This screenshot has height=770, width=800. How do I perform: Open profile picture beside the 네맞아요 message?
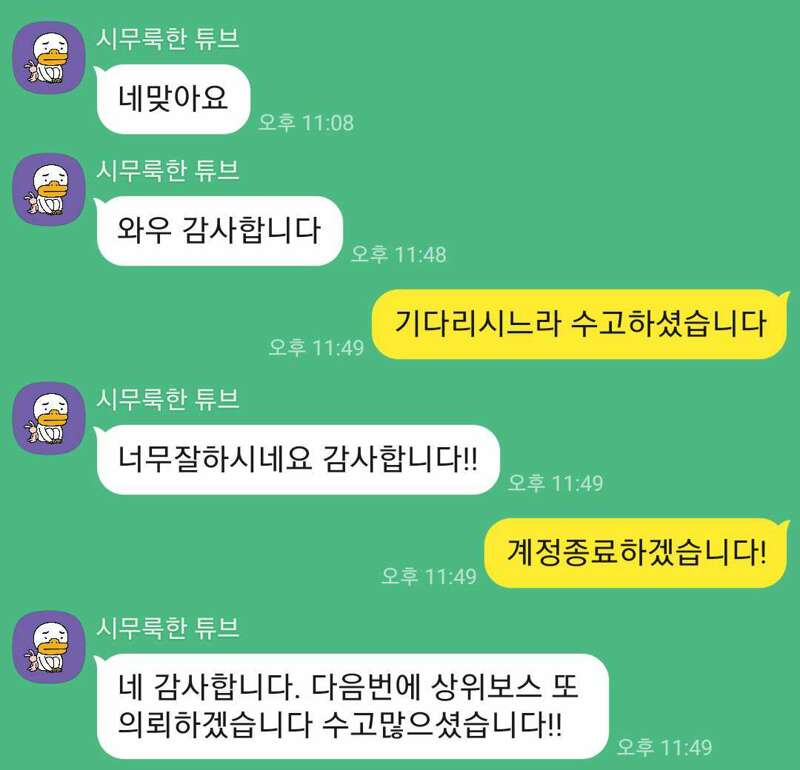point(48,57)
